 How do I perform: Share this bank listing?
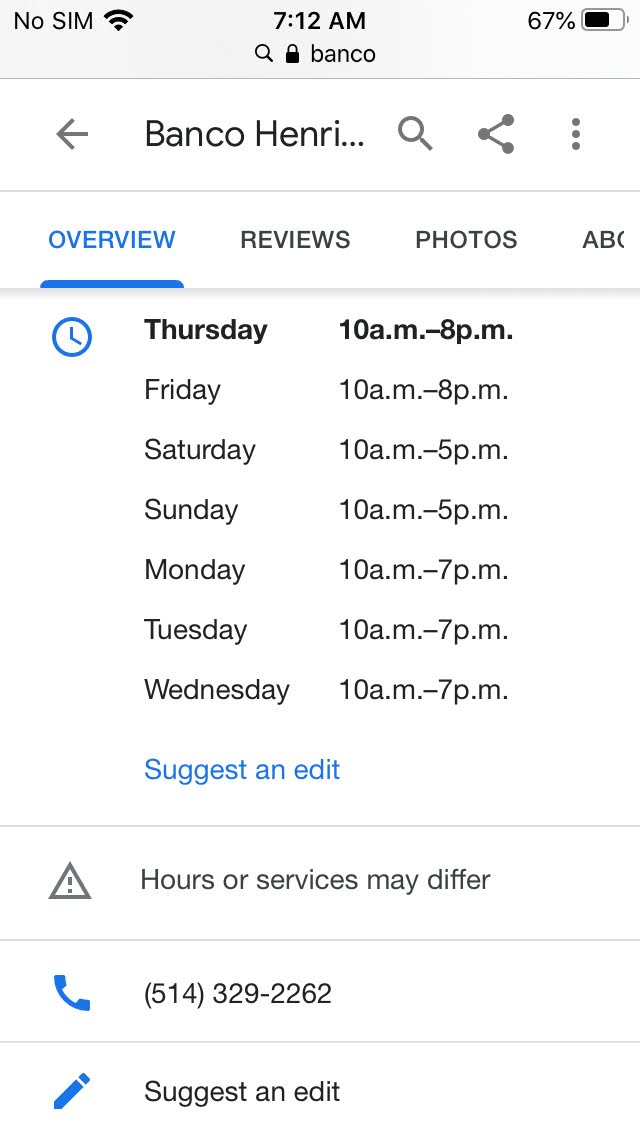point(496,134)
